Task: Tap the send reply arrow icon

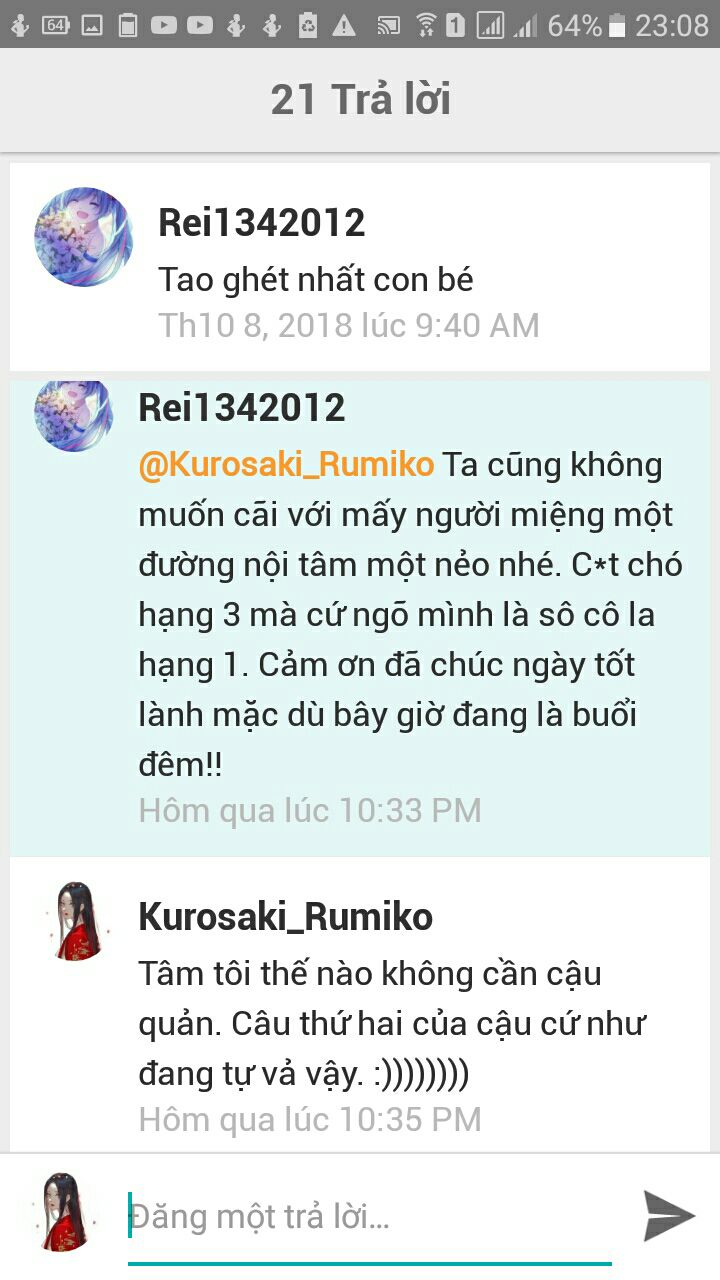Action: coord(669,1215)
